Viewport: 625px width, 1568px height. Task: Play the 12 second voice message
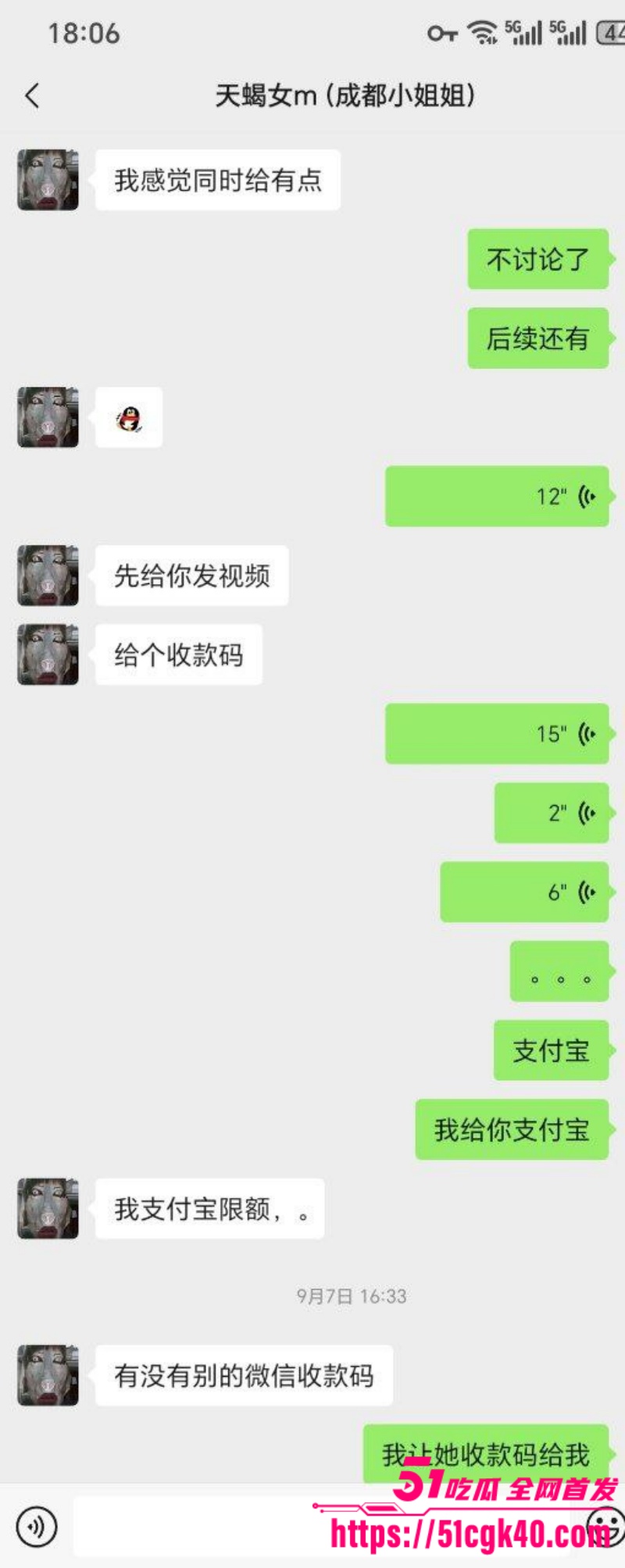click(x=498, y=496)
